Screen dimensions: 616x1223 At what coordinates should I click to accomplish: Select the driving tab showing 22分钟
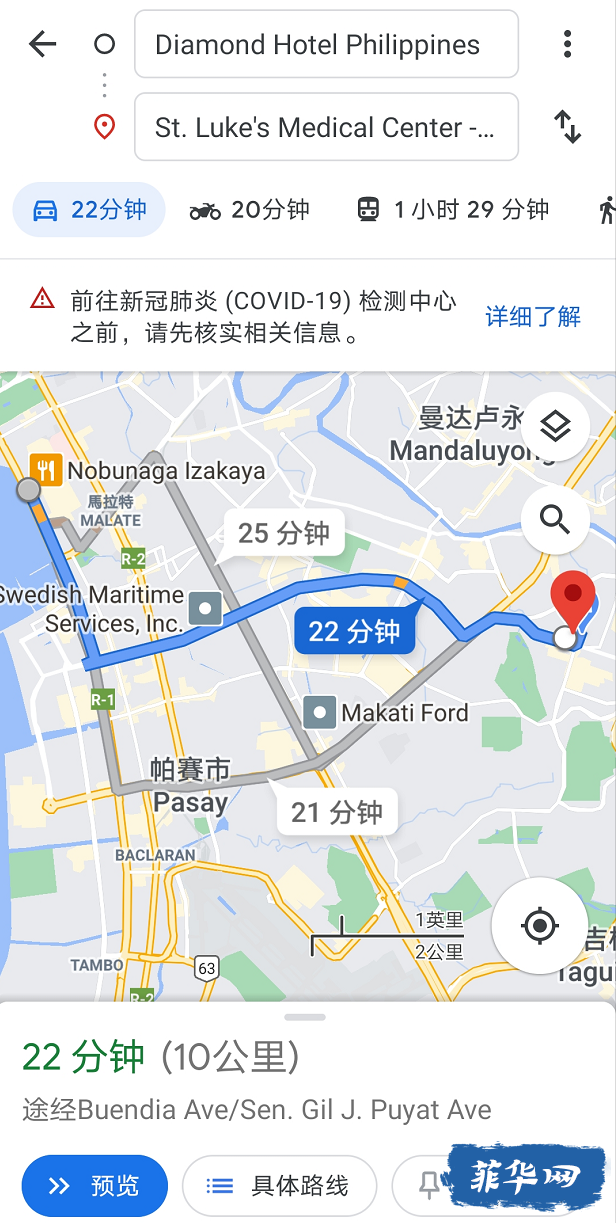(x=89, y=210)
